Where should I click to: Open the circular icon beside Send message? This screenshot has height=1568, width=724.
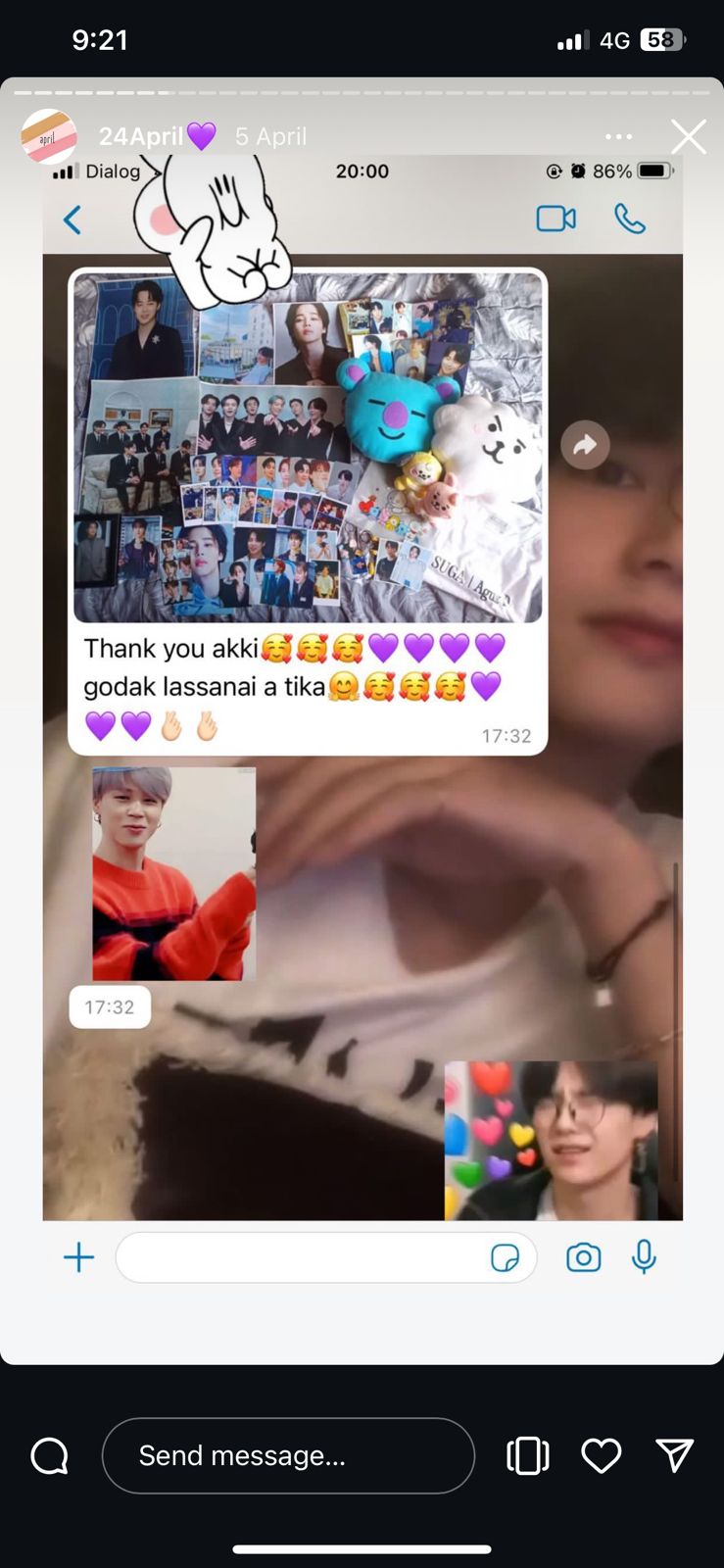click(x=50, y=1456)
